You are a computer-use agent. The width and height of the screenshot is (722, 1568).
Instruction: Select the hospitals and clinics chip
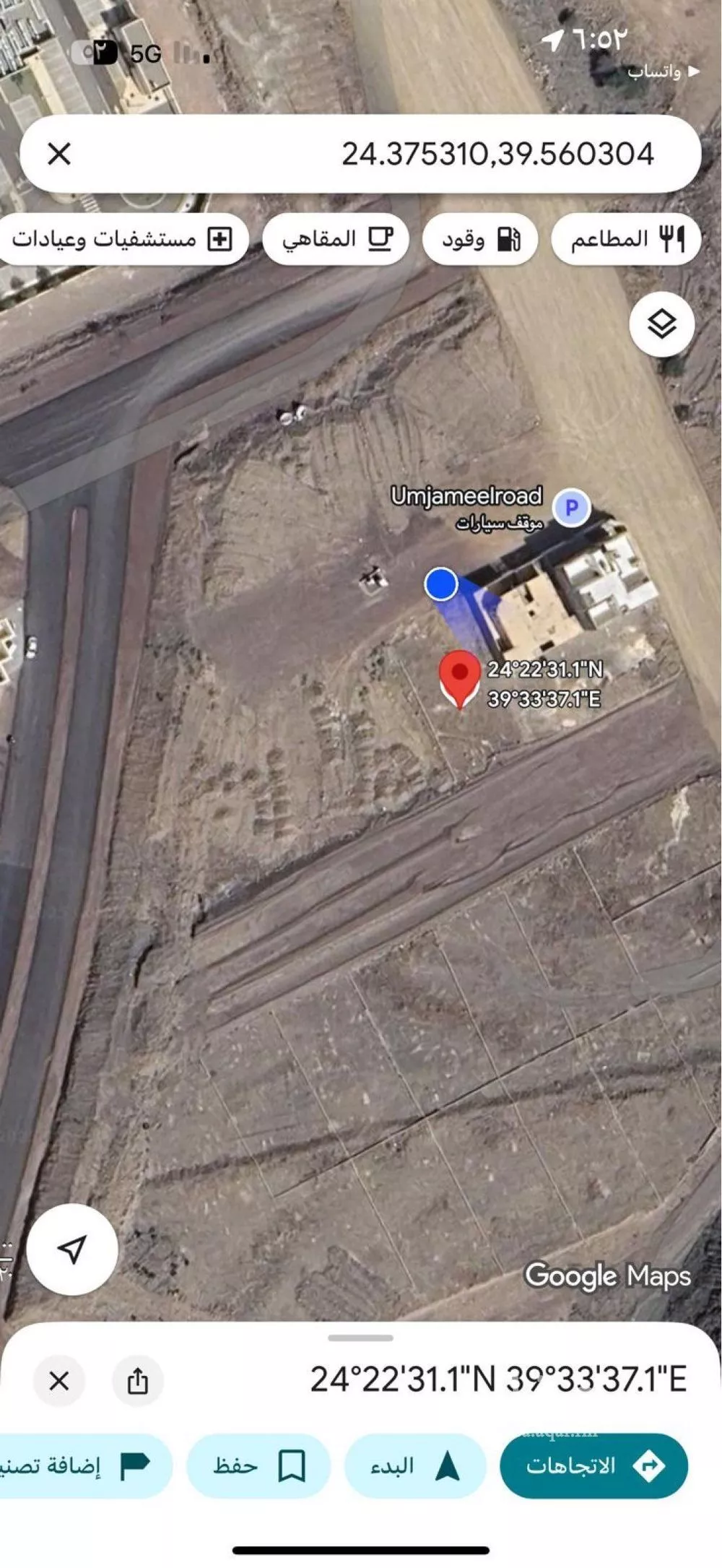tap(123, 239)
